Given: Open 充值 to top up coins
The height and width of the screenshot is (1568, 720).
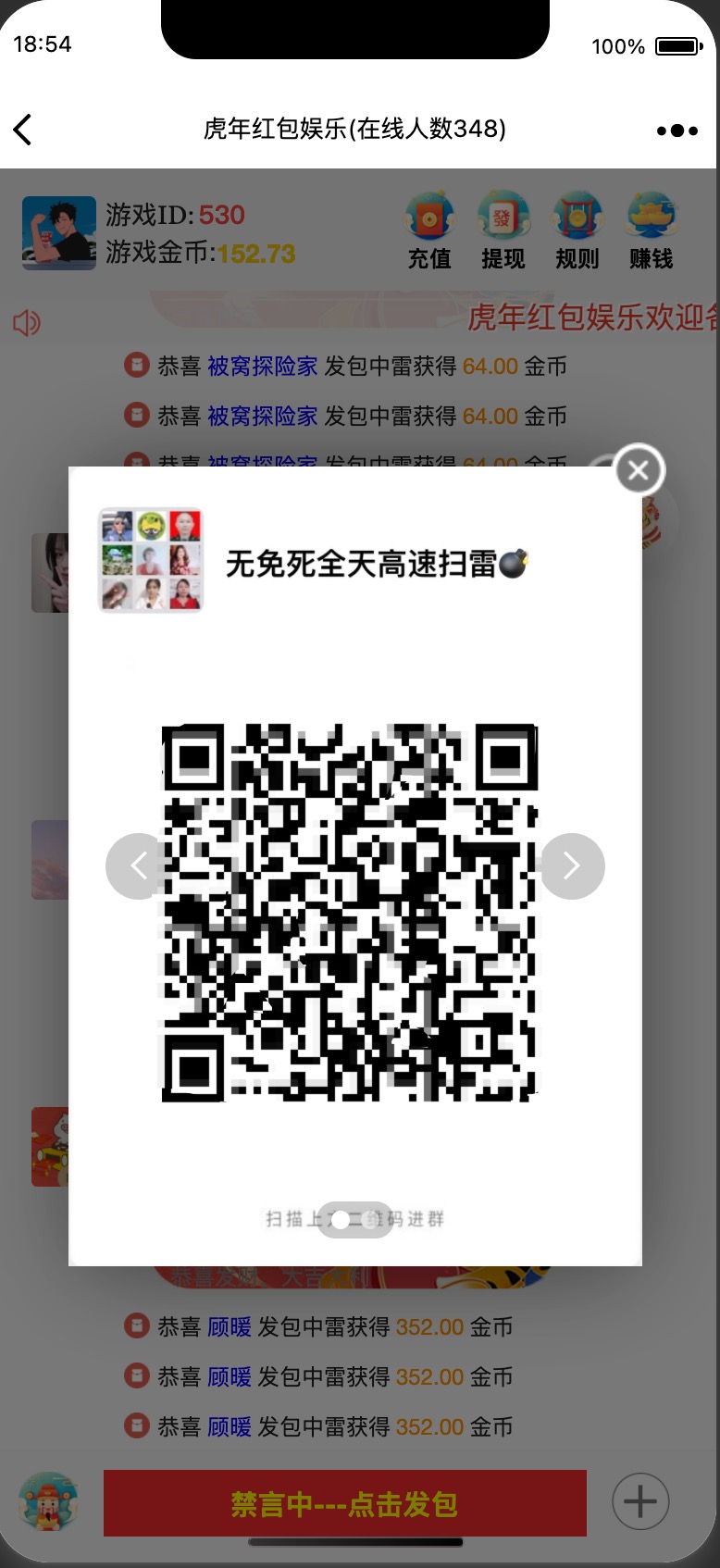Looking at the screenshot, I should point(429,230).
